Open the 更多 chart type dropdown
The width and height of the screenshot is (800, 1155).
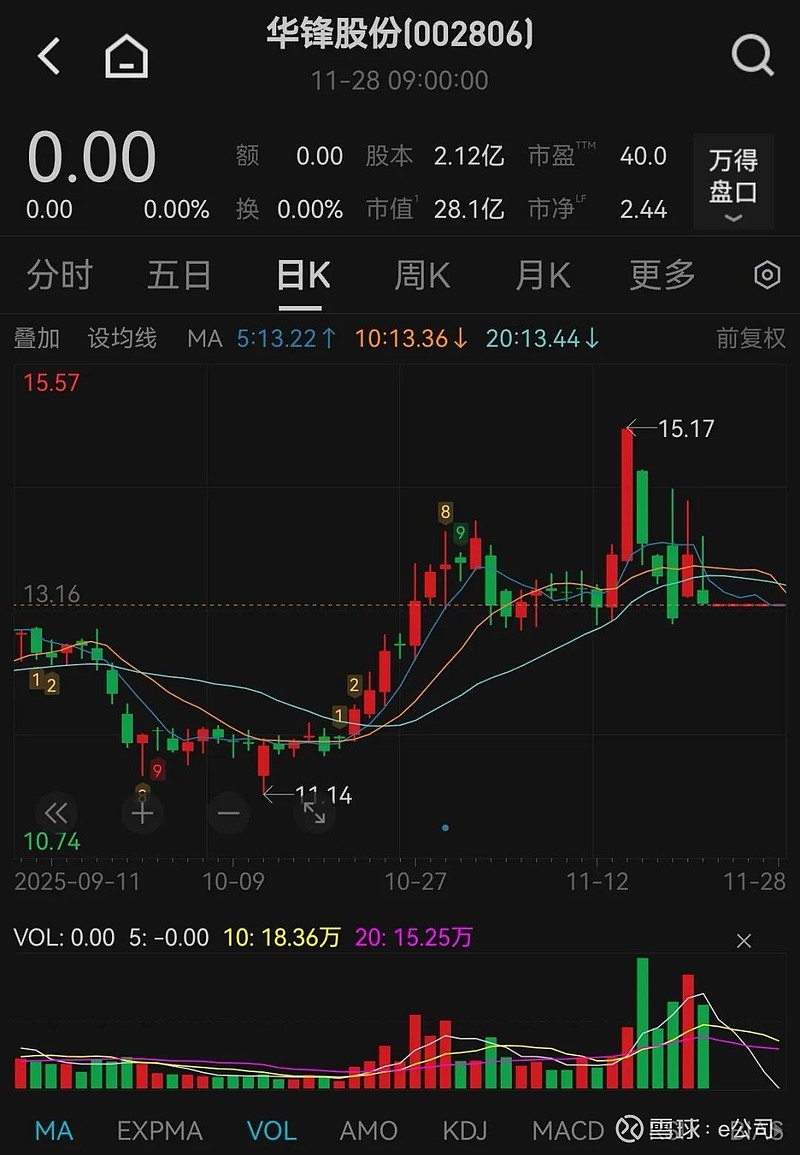tap(660, 275)
